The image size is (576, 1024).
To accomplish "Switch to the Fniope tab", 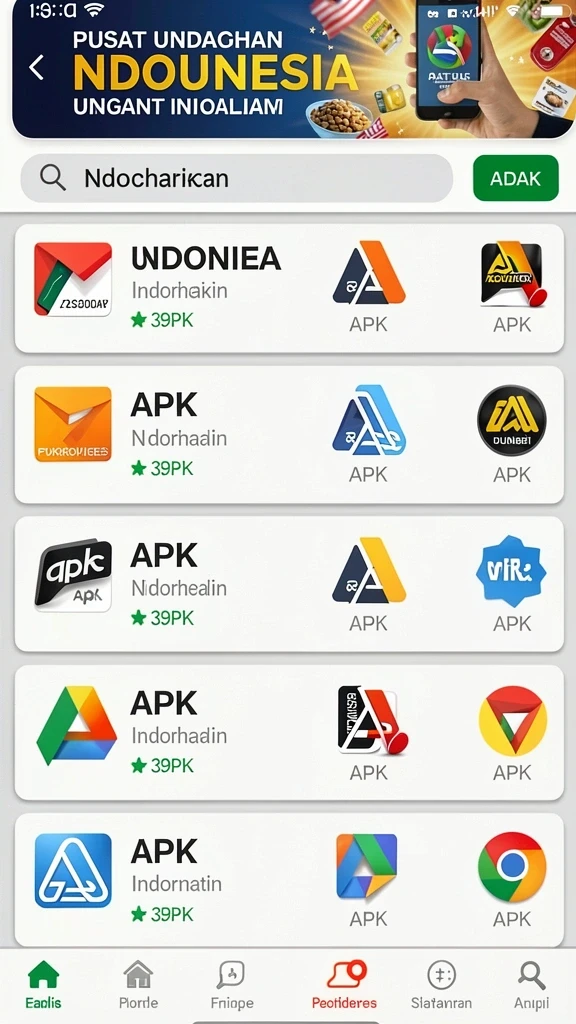I will click(231, 985).
